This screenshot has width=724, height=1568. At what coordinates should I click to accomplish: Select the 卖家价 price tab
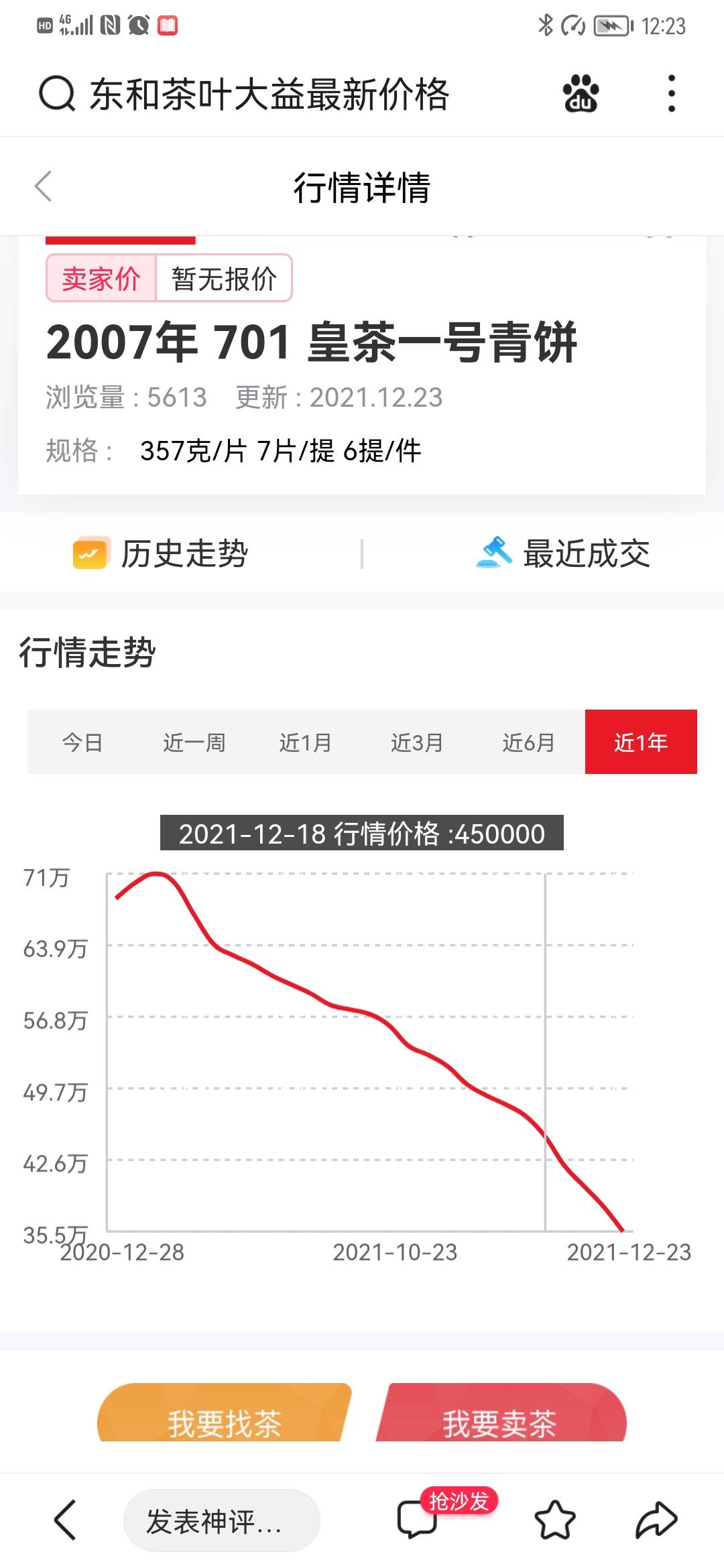point(101,278)
